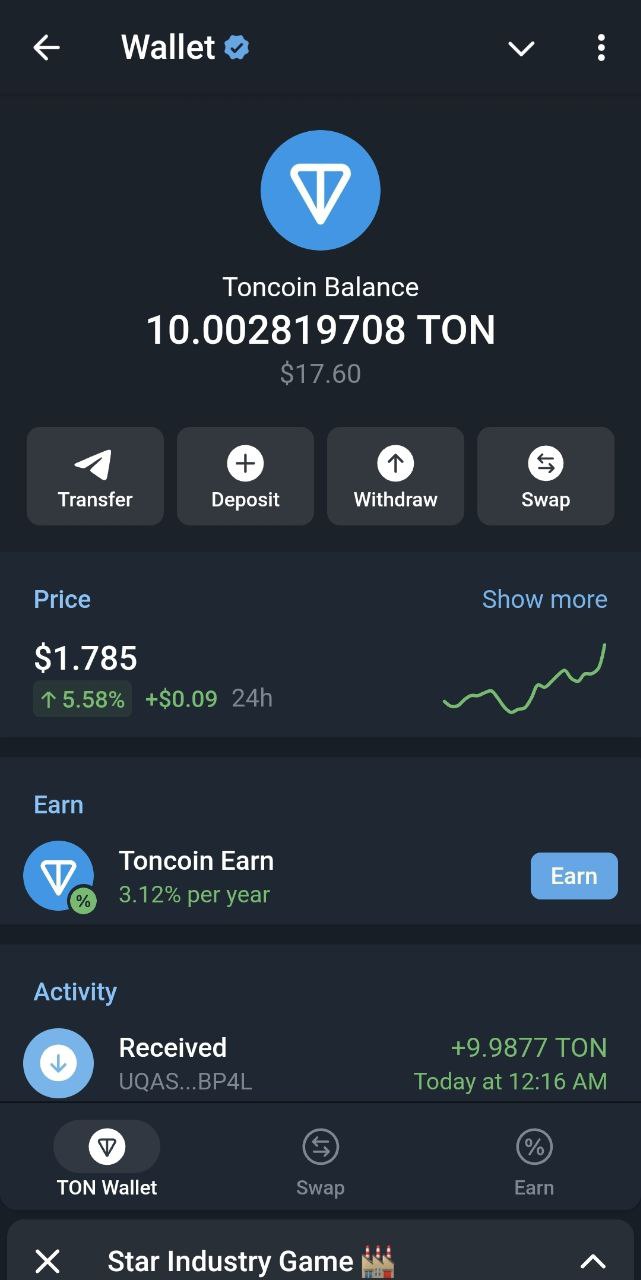The image size is (641, 1280).
Task: Go back using the arrow
Action: 46,48
